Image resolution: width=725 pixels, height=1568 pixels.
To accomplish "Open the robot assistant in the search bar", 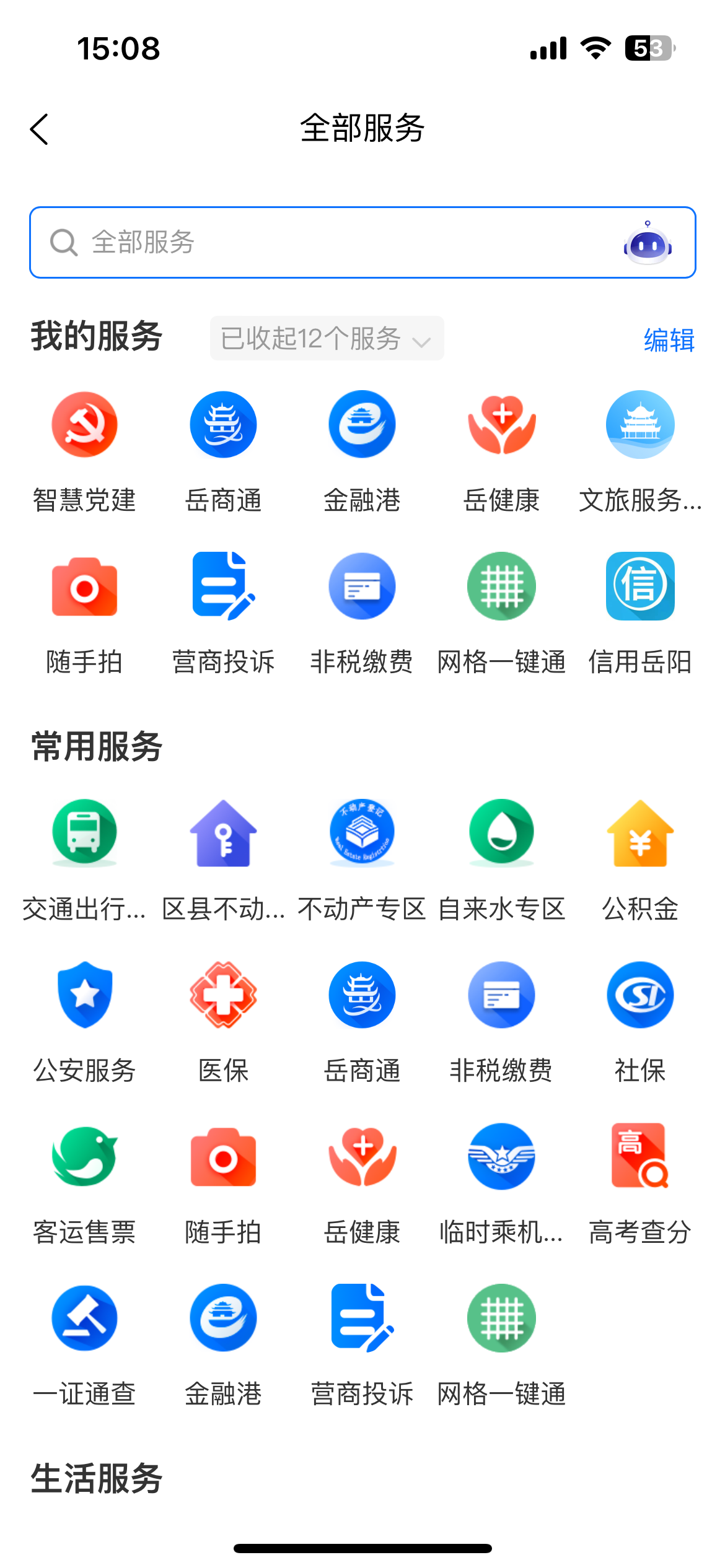I will [x=647, y=243].
